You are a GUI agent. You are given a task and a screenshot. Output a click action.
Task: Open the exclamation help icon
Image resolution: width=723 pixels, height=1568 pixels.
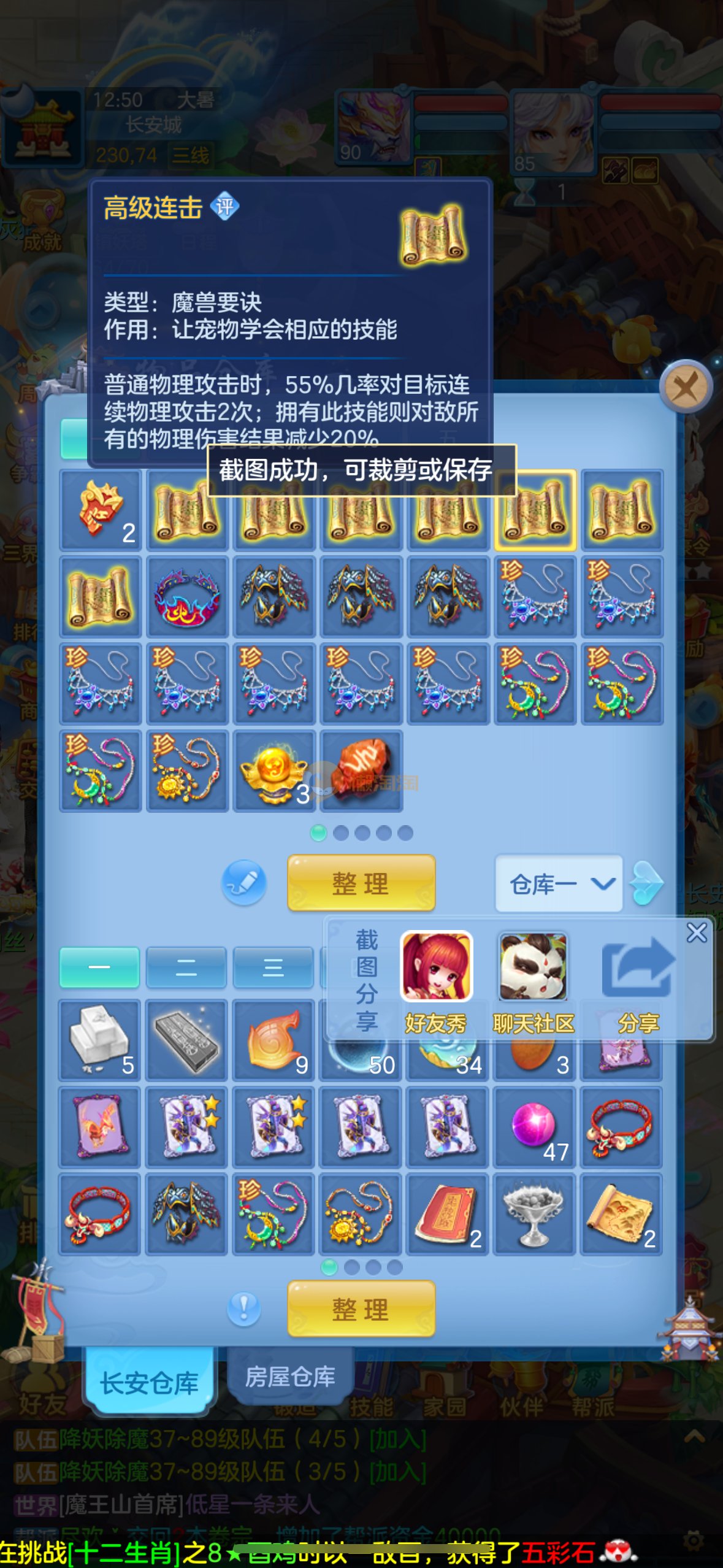(x=243, y=1309)
